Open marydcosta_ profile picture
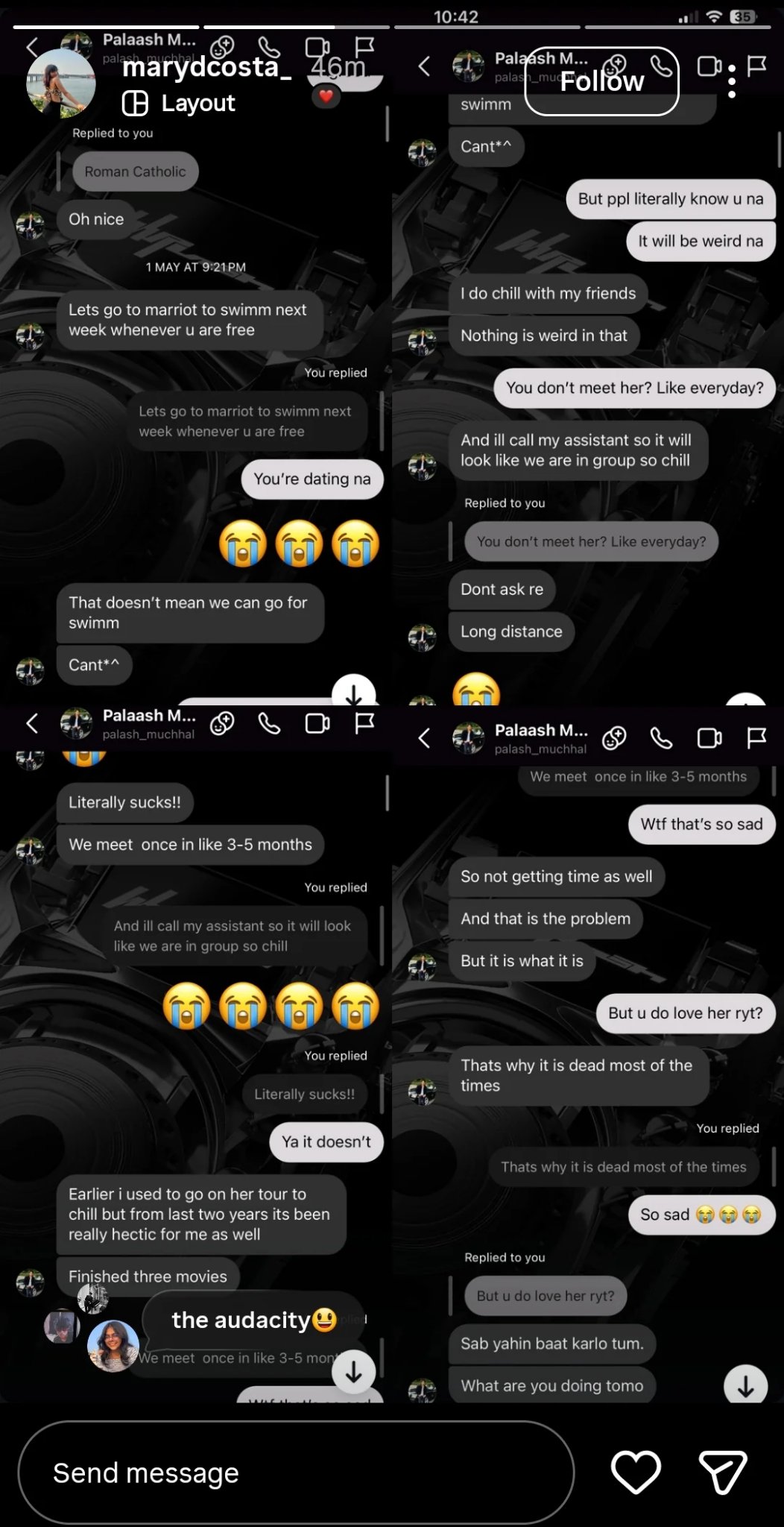This screenshot has width=784, height=1527. pos(60,83)
